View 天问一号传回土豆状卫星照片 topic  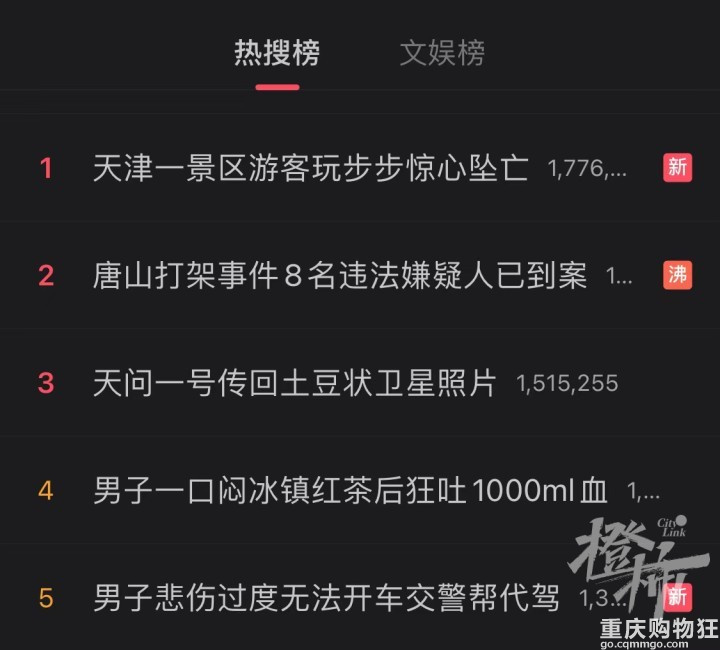pos(294,383)
